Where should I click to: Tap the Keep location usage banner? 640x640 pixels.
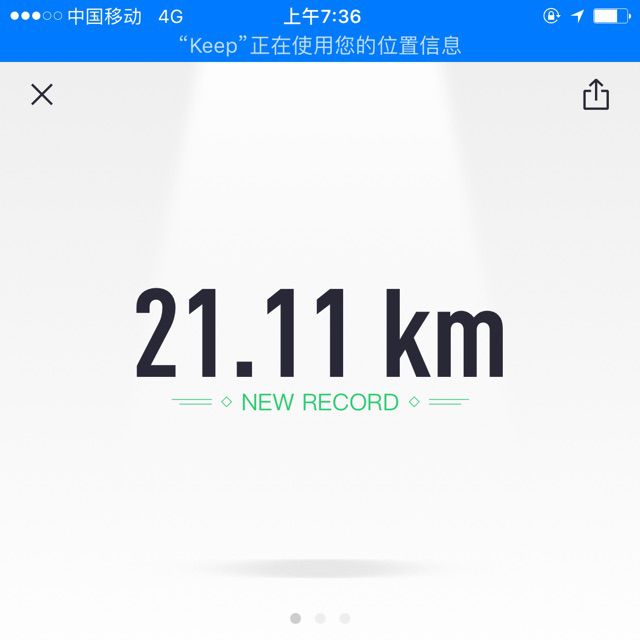320,46
